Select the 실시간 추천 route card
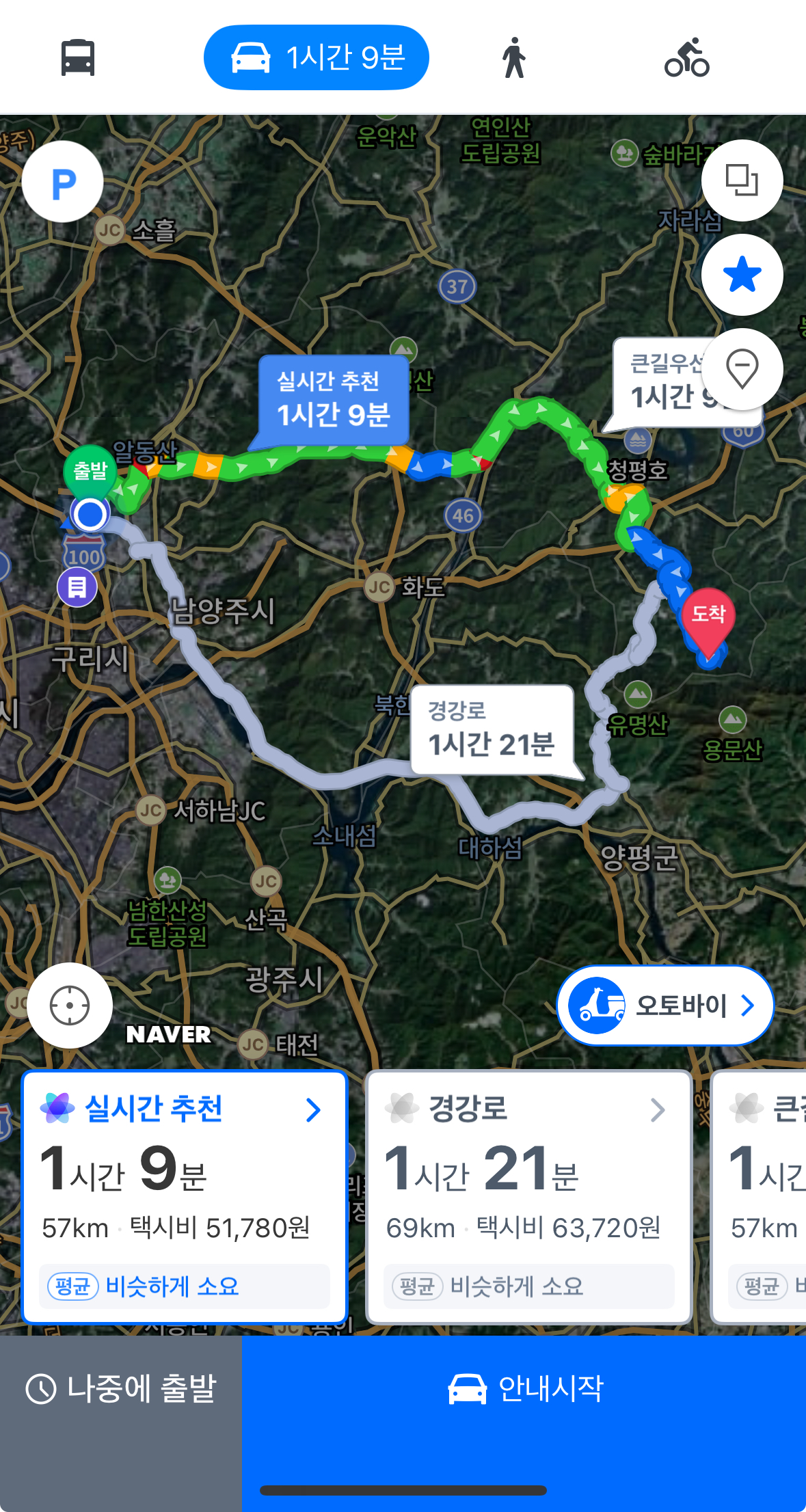Screen dimensions: 806x1512 (185, 1197)
